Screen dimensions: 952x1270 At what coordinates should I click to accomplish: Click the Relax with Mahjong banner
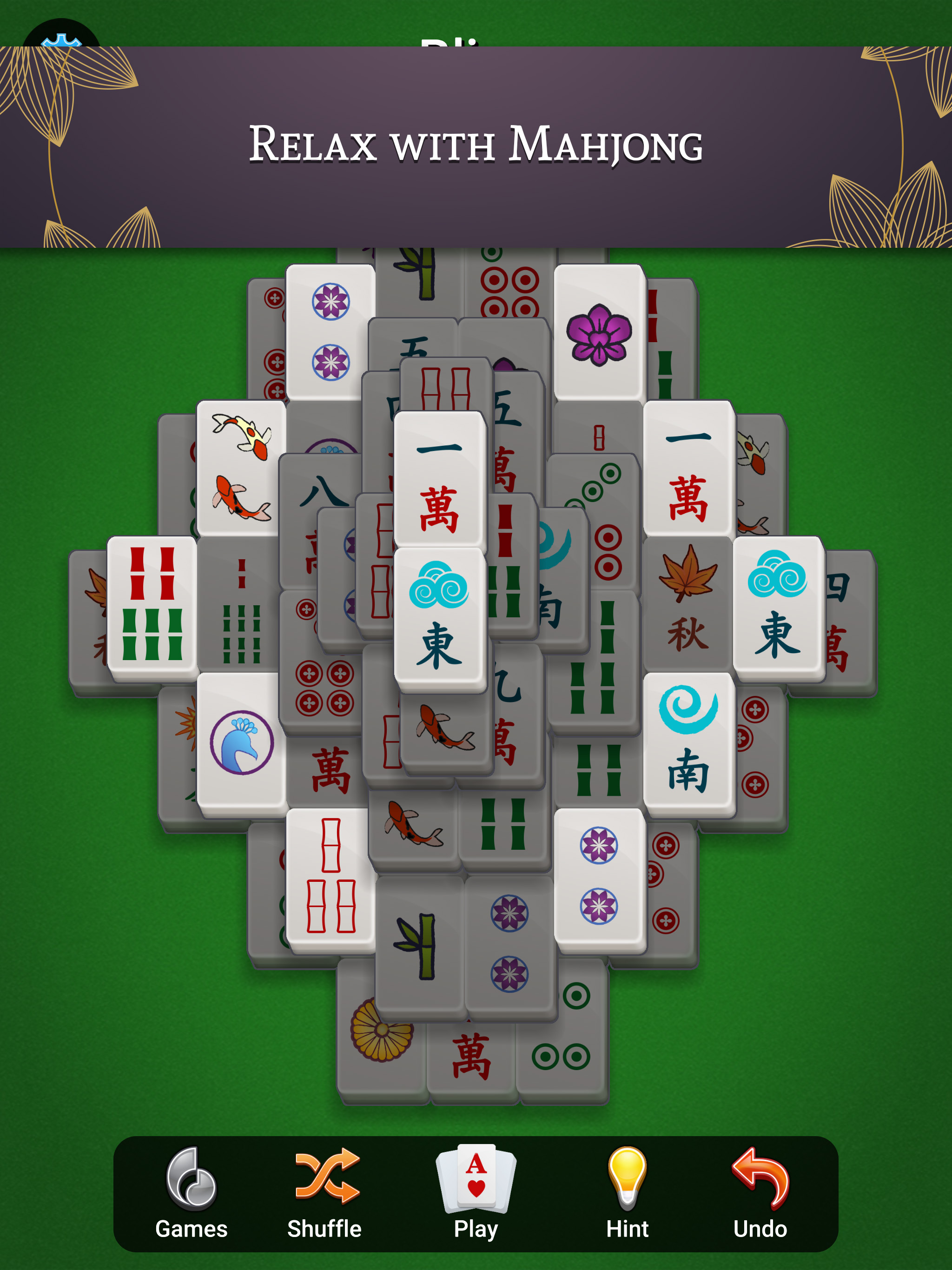click(x=476, y=144)
